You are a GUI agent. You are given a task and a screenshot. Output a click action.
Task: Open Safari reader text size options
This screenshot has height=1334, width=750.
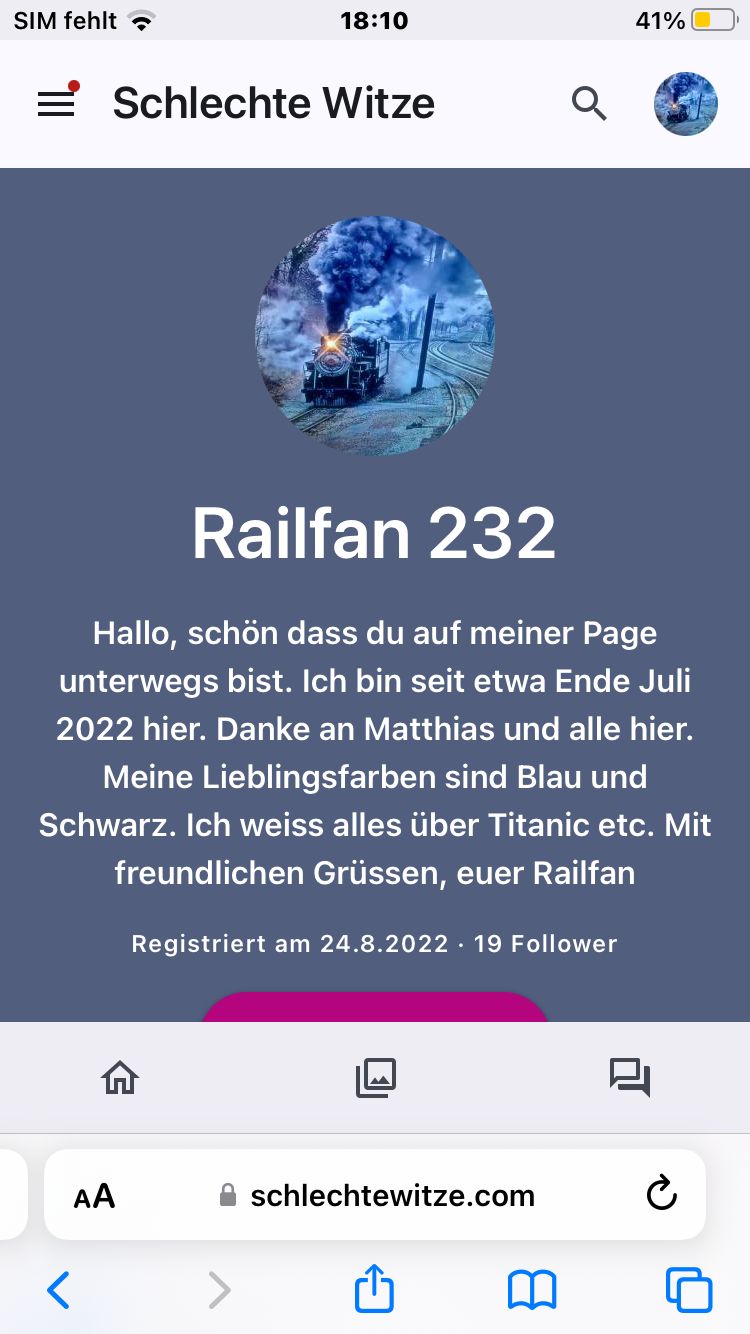tap(95, 1196)
